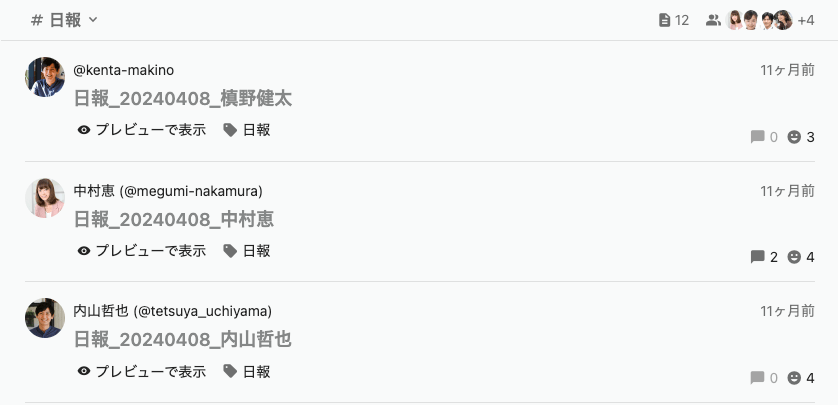Select 日報 tag on 槙野健太's post
Image resolution: width=838 pixels, height=405 pixels.
click(247, 130)
